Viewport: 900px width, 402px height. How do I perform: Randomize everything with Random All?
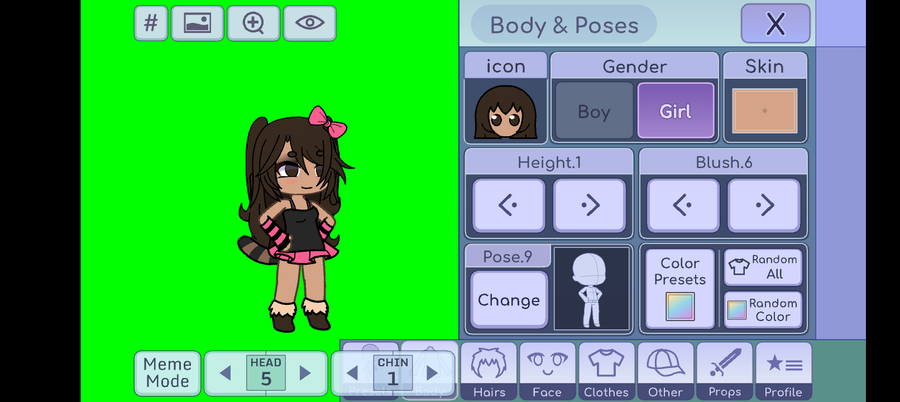pos(763,267)
